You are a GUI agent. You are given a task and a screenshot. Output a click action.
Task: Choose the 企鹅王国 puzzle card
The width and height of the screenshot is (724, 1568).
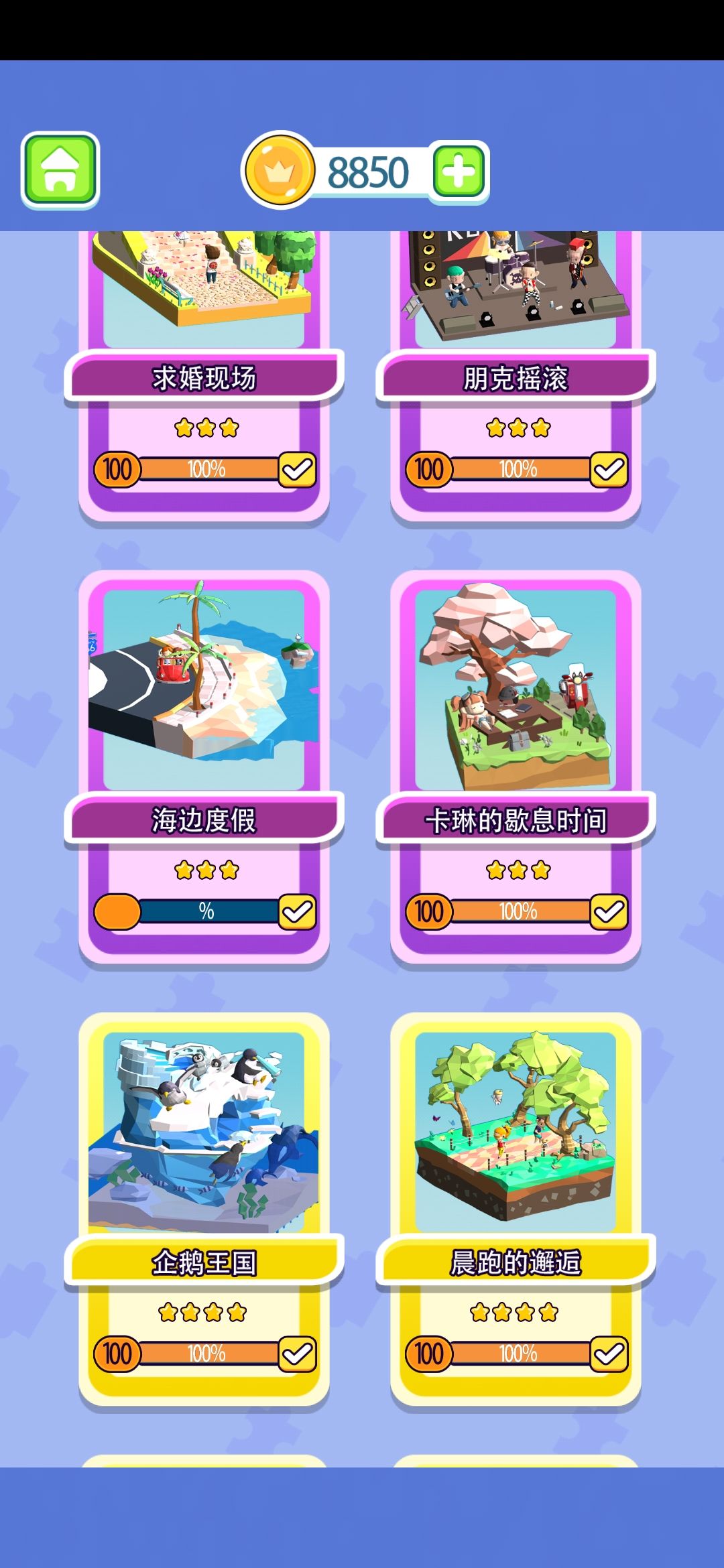point(204,1210)
